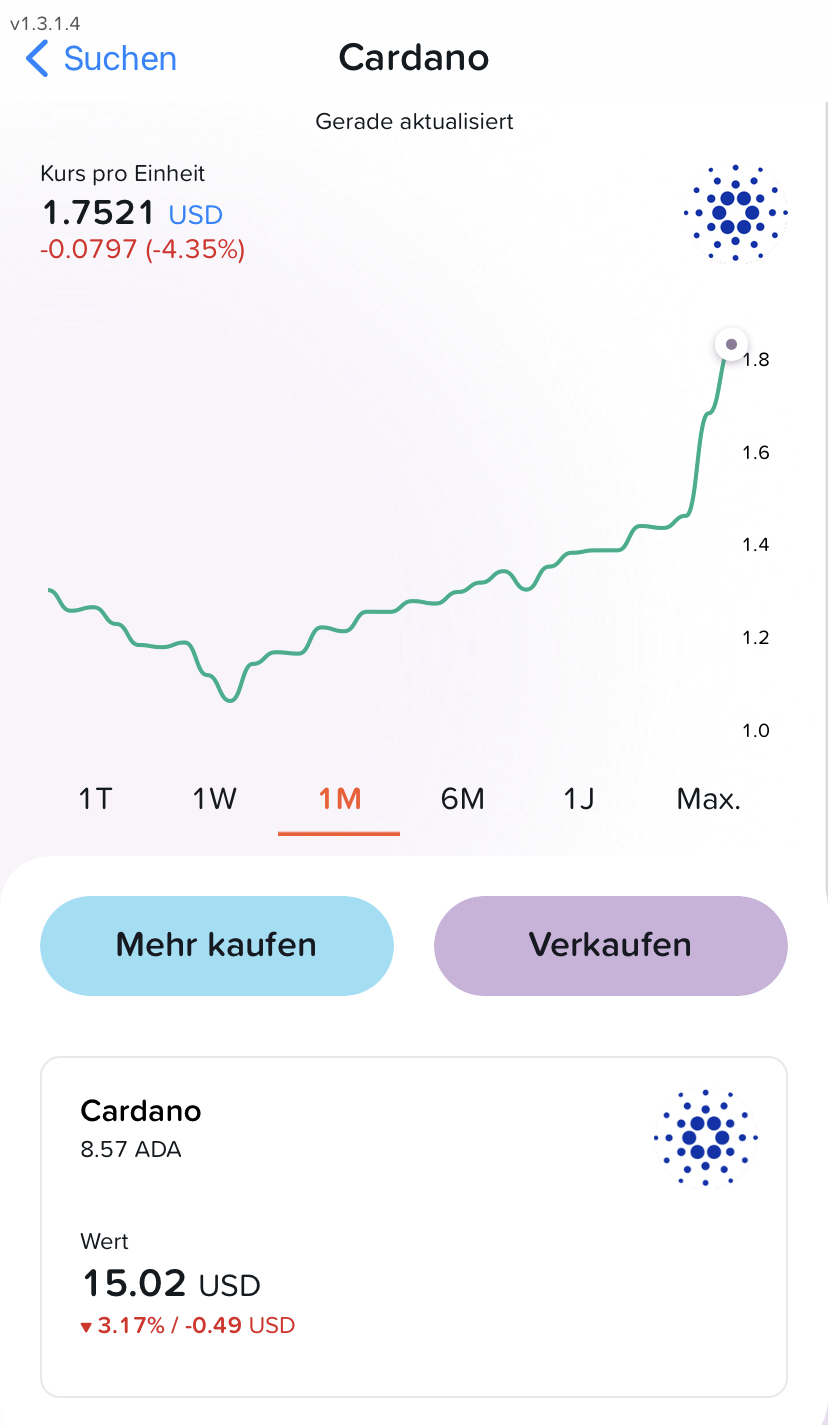The width and height of the screenshot is (828, 1425).
Task: Select the 1W time range
Action: pos(215,799)
